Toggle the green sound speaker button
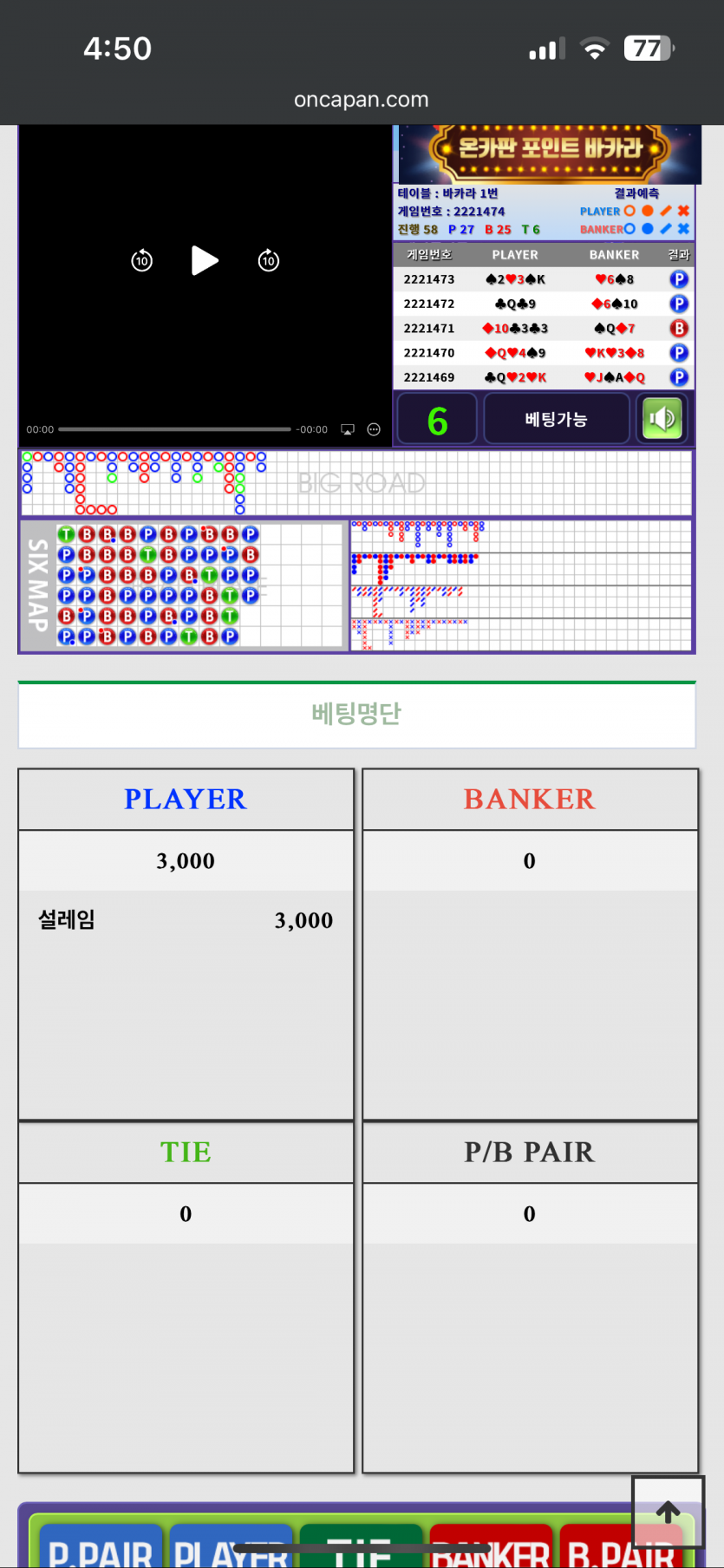This screenshot has height=1568, width=724. coord(662,419)
